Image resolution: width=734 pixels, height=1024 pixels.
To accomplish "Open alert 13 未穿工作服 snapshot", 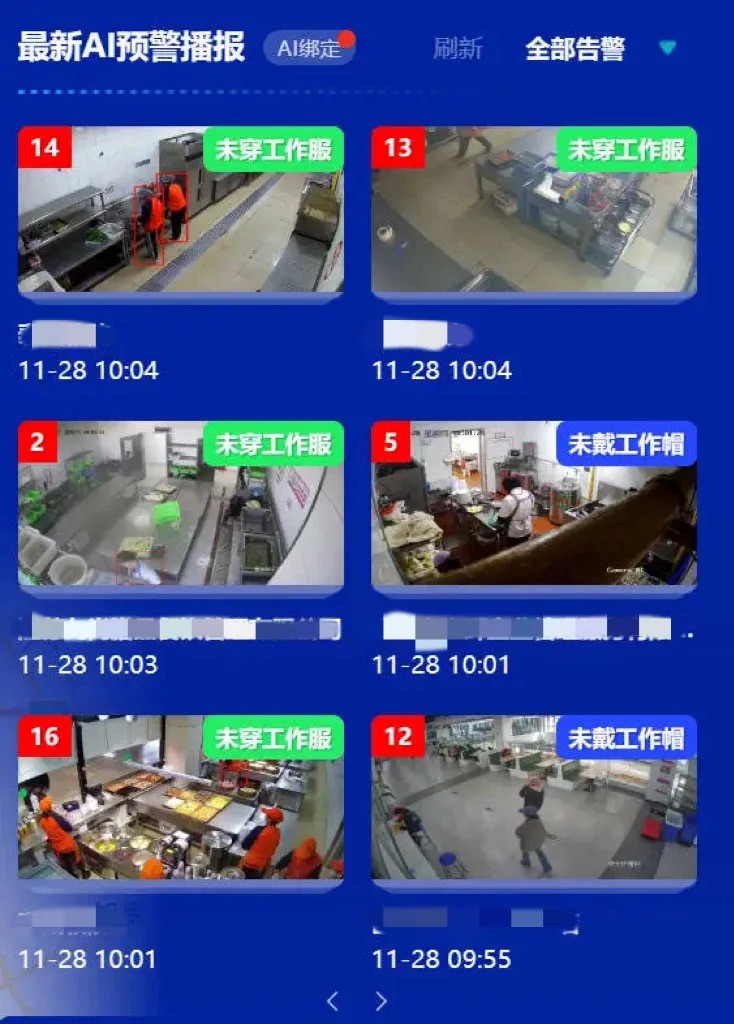I will (x=534, y=210).
